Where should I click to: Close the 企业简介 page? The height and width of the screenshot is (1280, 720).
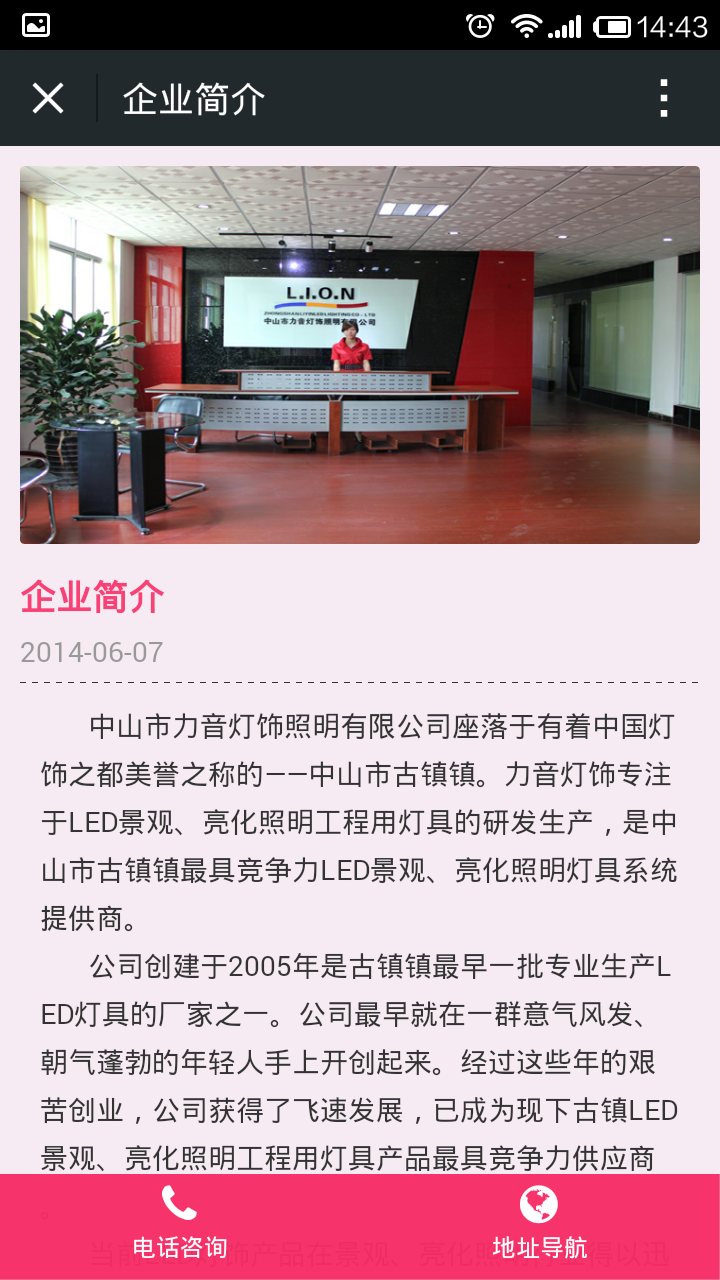tap(48, 98)
